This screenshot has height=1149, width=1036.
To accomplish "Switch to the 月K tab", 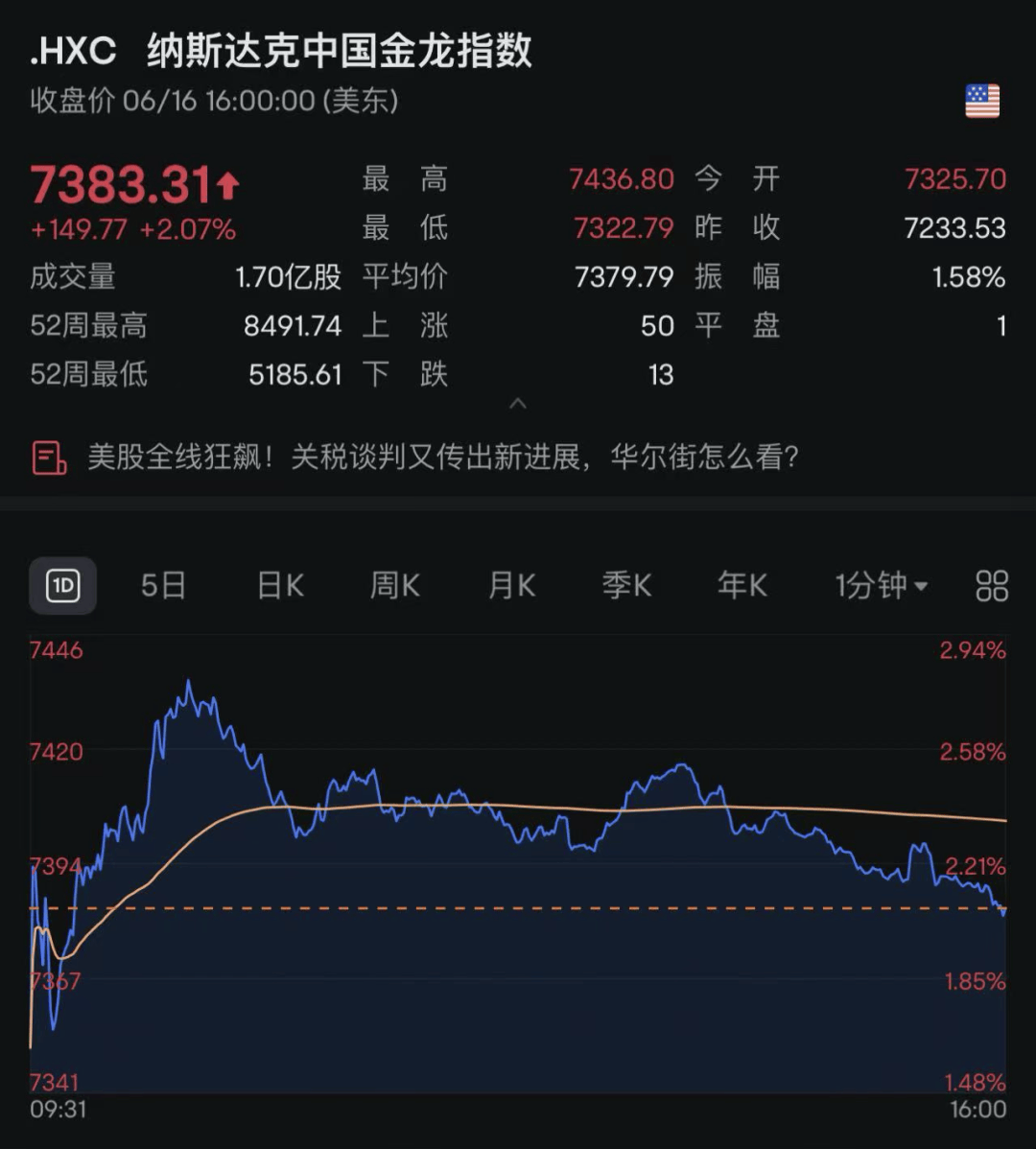I will pos(510,585).
